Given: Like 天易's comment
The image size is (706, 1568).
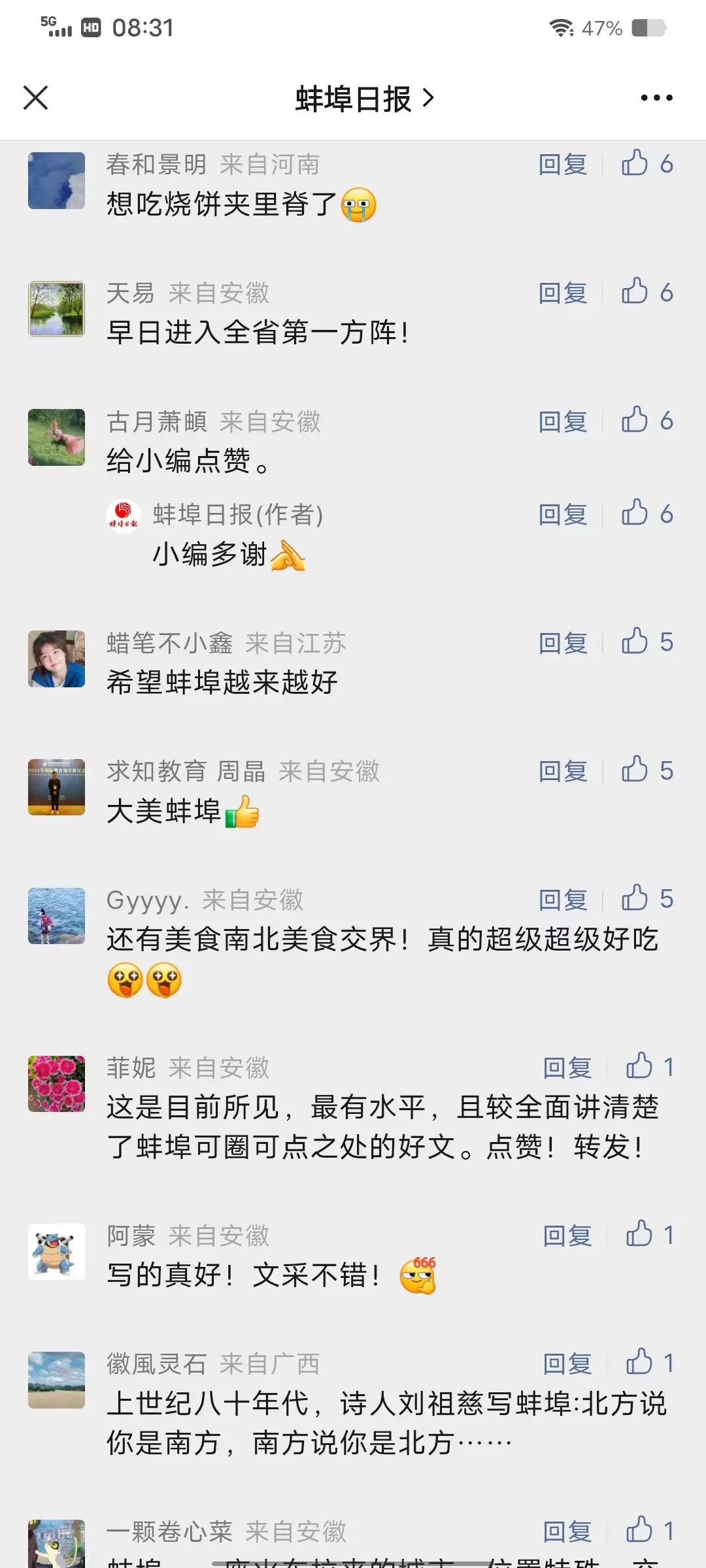Looking at the screenshot, I should [x=647, y=292].
